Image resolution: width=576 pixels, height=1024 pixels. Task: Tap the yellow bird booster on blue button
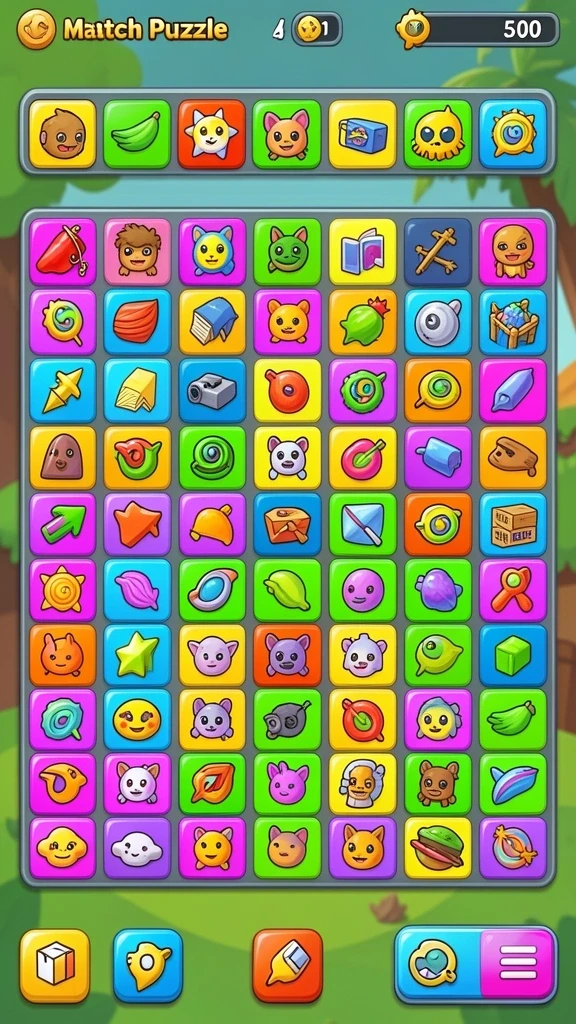(148, 966)
